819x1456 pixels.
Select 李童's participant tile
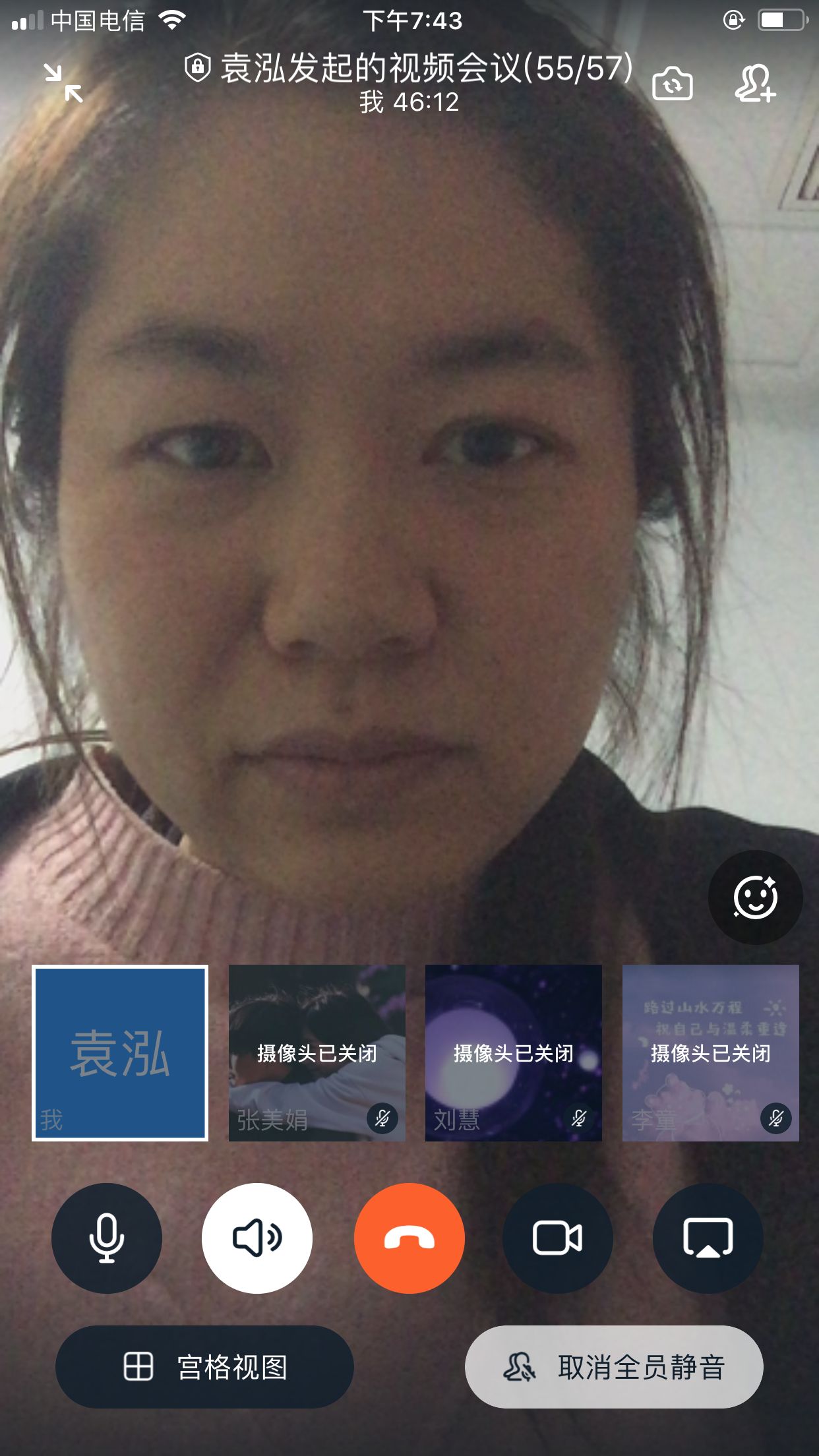(x=710, y=1053)
